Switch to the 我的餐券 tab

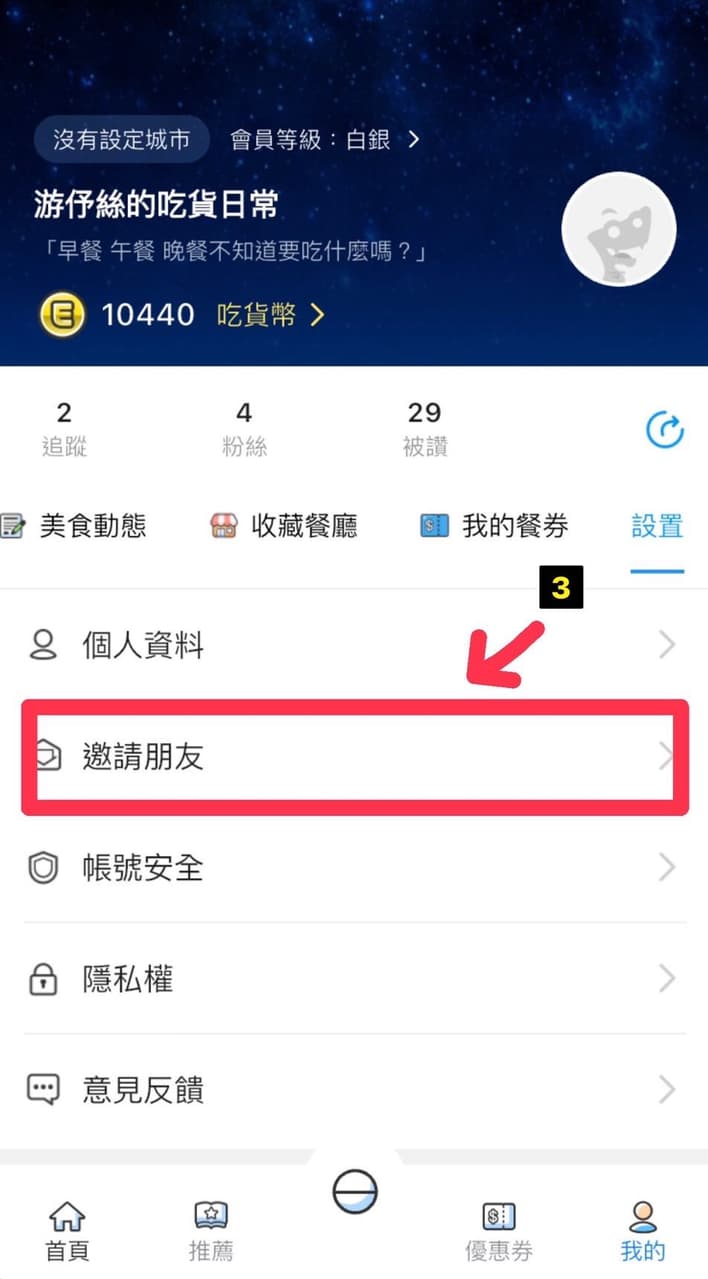[494, 526]
